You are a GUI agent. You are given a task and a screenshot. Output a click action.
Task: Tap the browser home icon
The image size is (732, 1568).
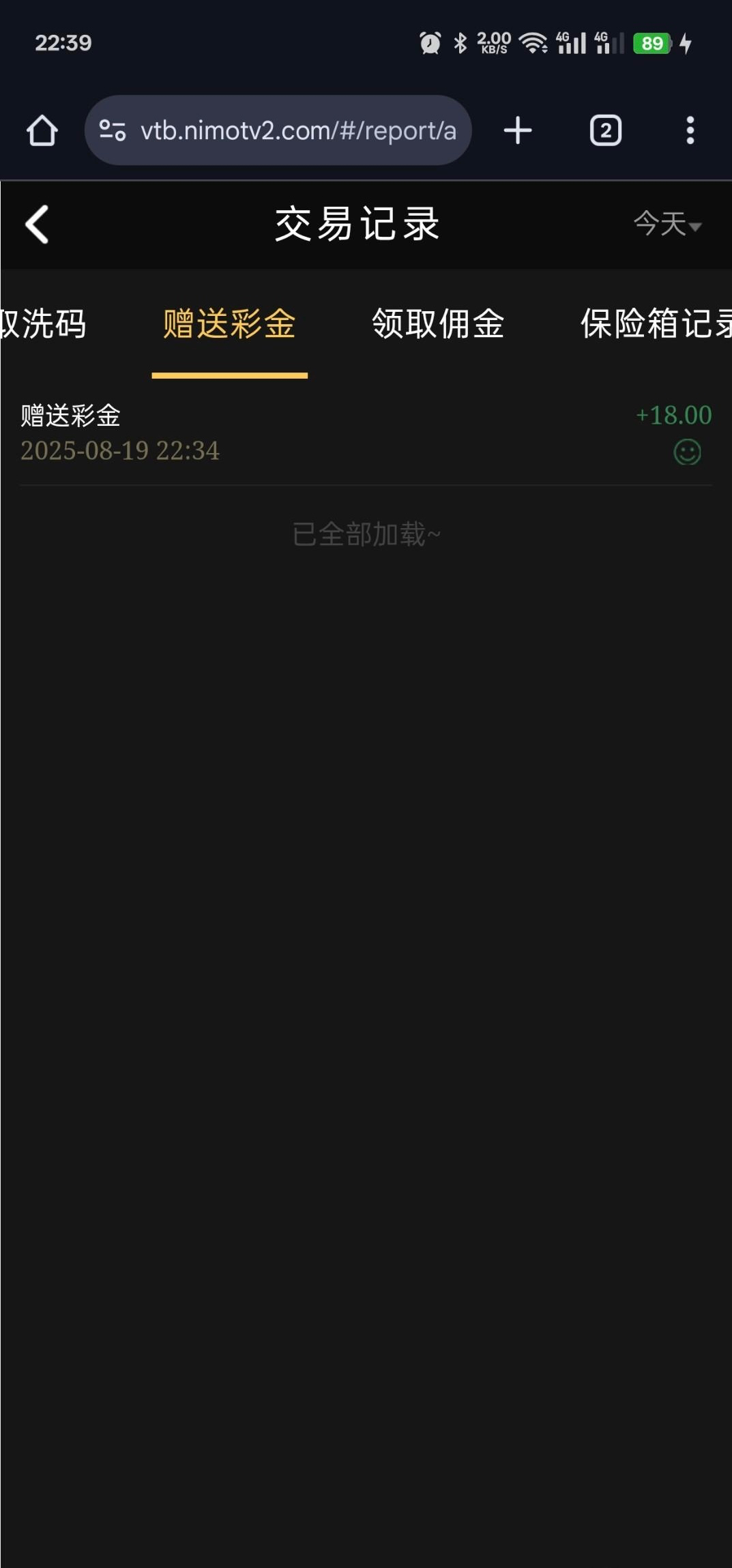coord(42,130)
